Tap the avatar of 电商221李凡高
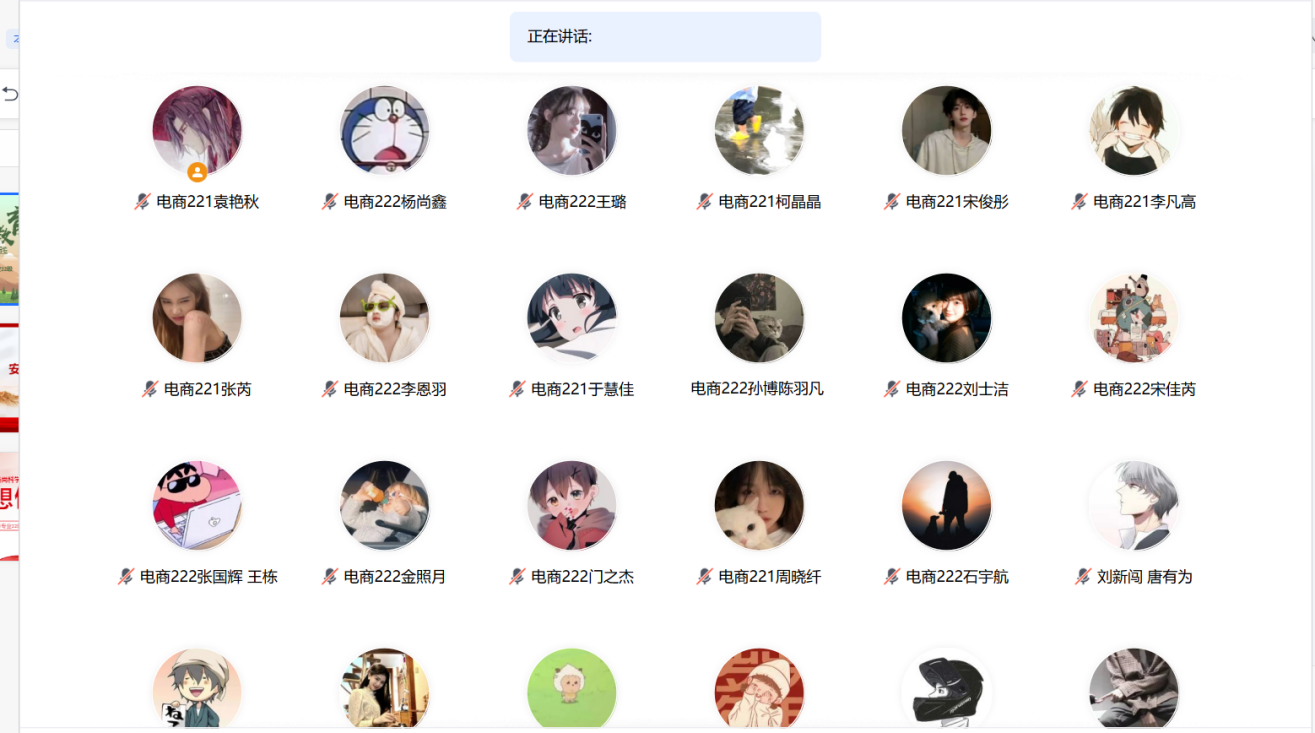Image resolution: width=1315 pixels, height=733 pixels. [x=1134, y=131]
